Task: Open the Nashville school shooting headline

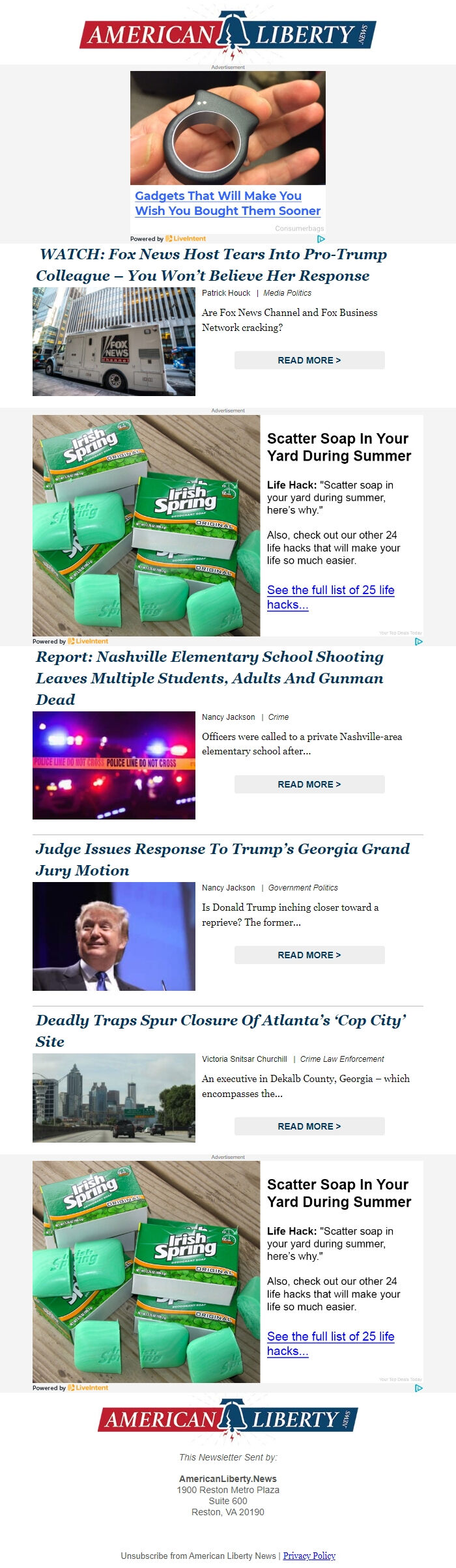Action: (x=209, y=677)
